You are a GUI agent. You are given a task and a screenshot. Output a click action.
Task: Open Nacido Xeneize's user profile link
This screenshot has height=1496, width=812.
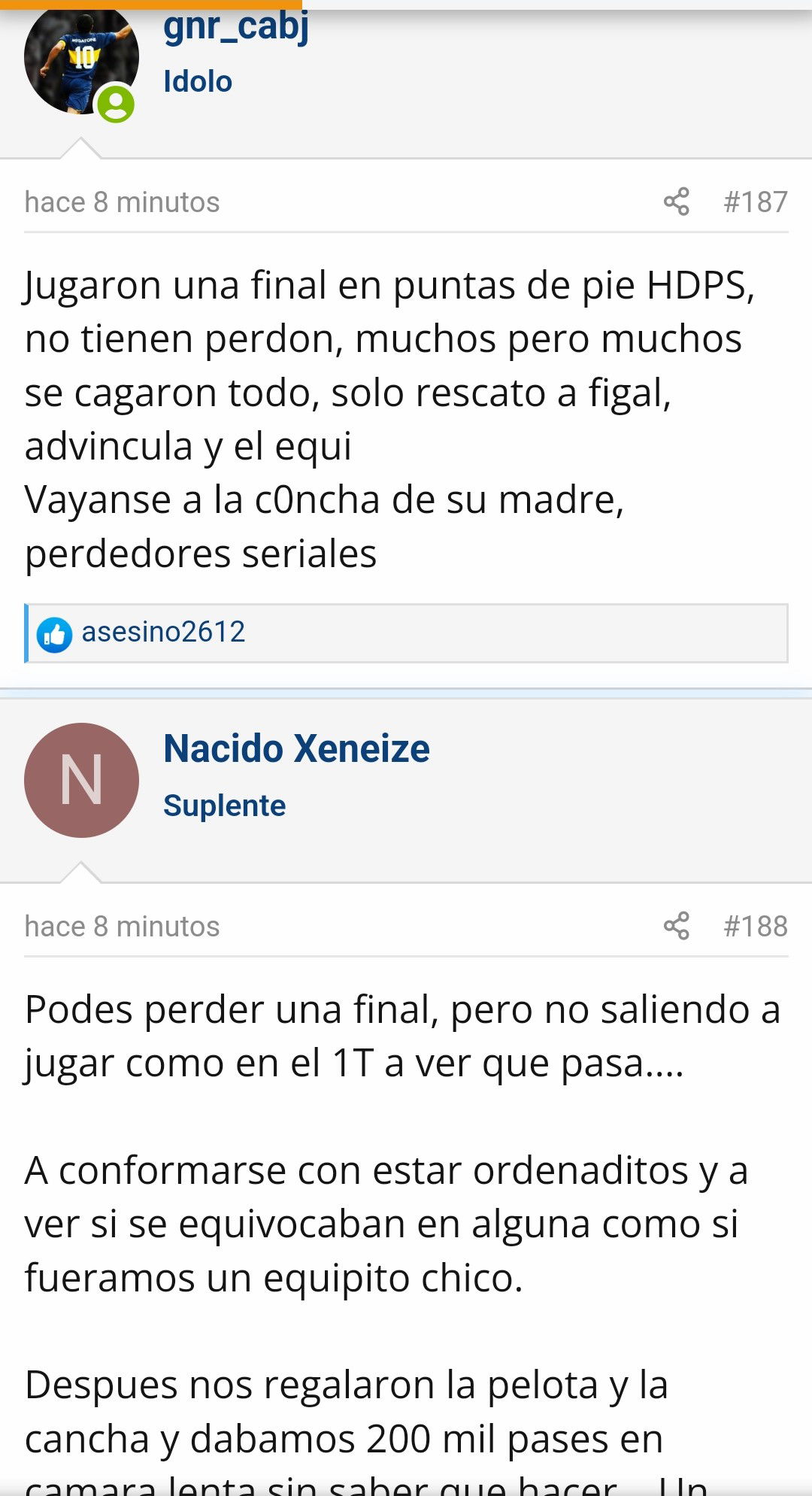coord(296,749)
